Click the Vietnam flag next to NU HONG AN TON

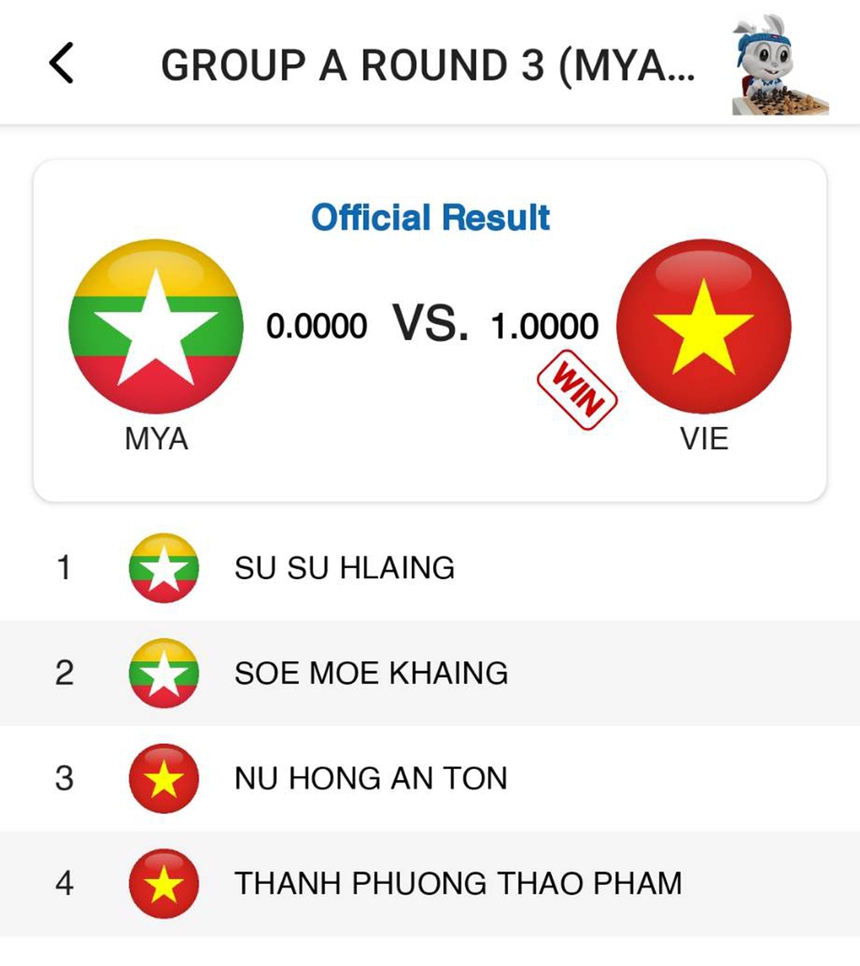(163, 778)
